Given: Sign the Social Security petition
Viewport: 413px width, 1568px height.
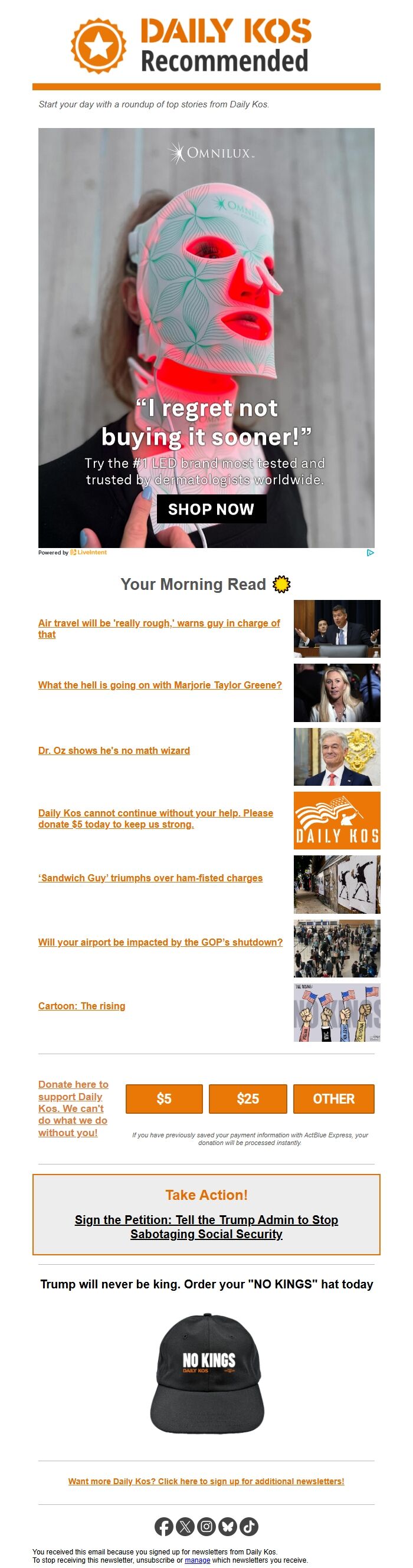Looking at the screenshot, I should pos(206,1226).
